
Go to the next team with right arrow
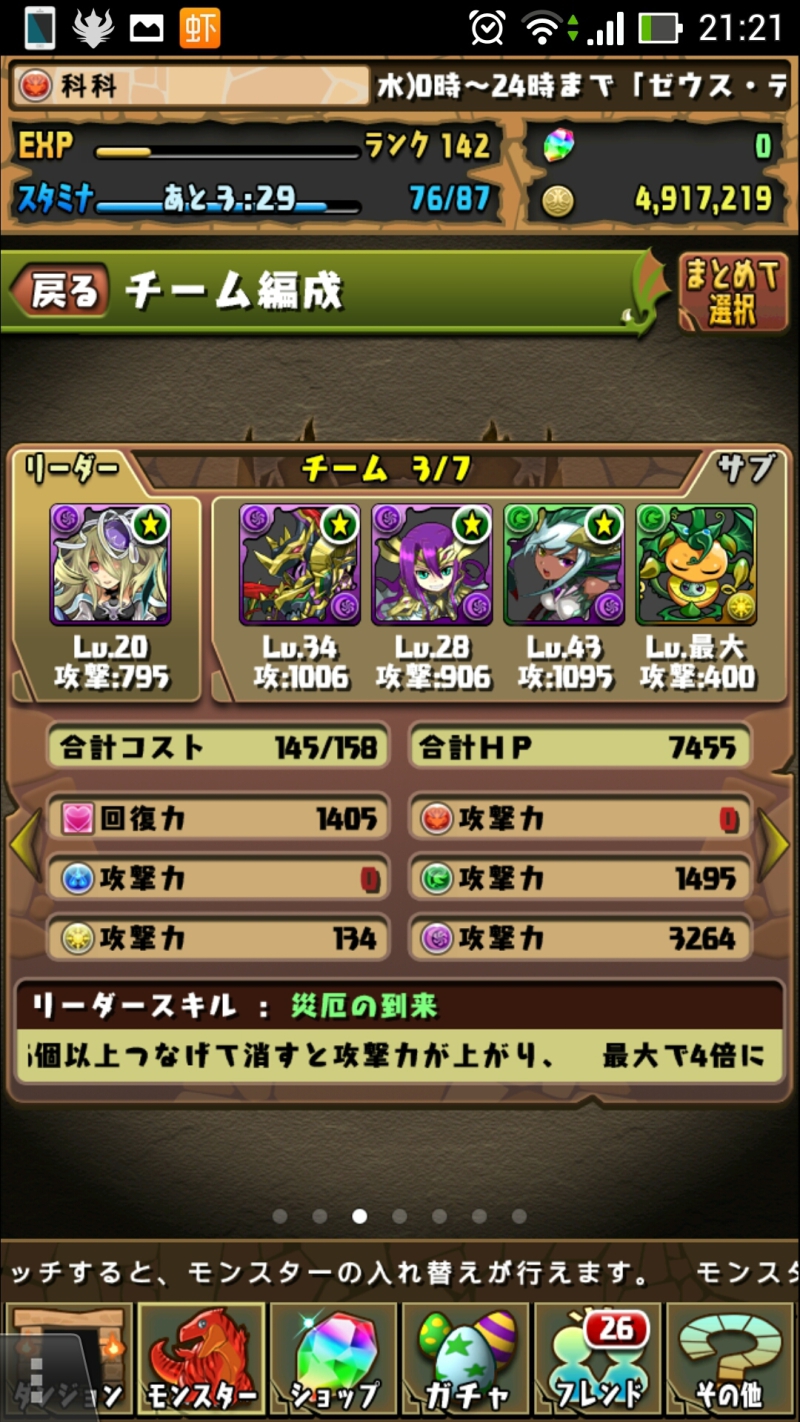(773, 845)
